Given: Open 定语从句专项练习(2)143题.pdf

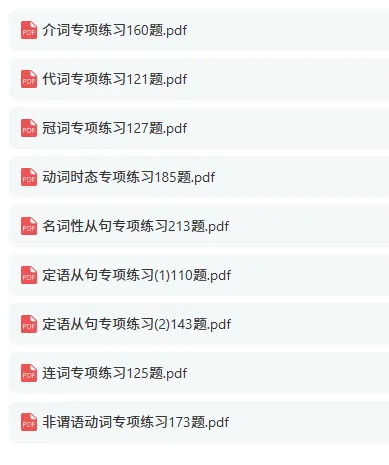Looking at the screenshot, I should 199,324.
